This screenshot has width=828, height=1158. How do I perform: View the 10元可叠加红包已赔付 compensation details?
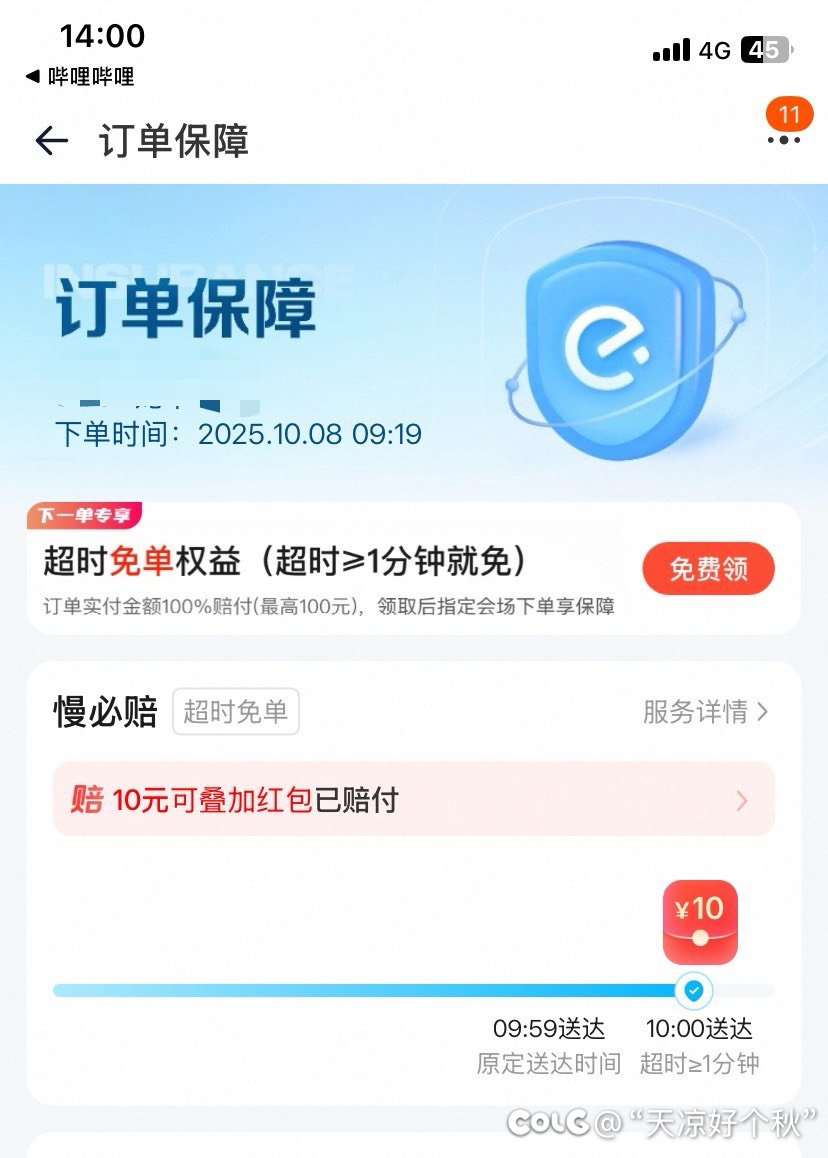413,800
